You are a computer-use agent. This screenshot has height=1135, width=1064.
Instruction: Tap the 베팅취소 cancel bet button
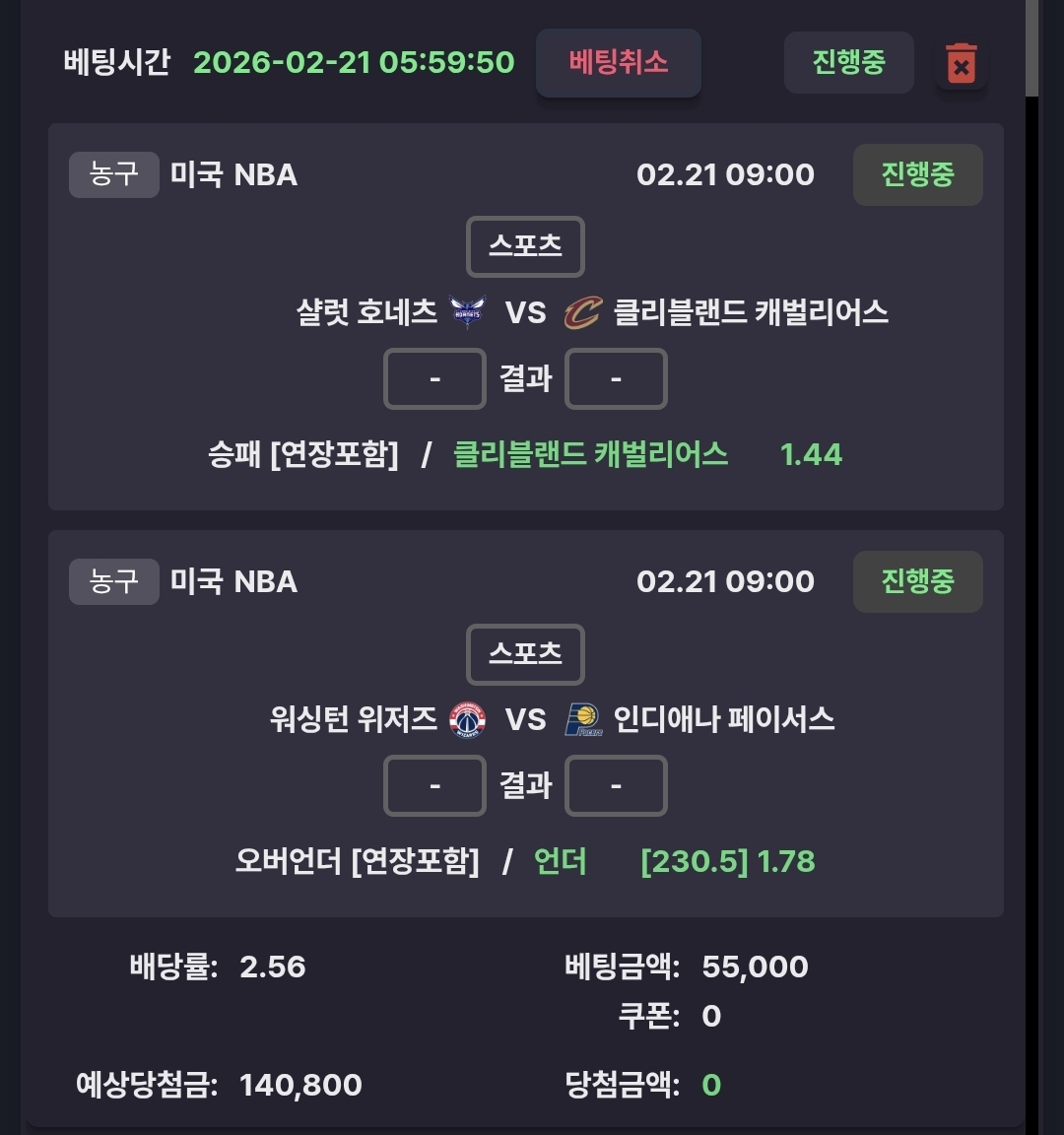pos(618,62)
